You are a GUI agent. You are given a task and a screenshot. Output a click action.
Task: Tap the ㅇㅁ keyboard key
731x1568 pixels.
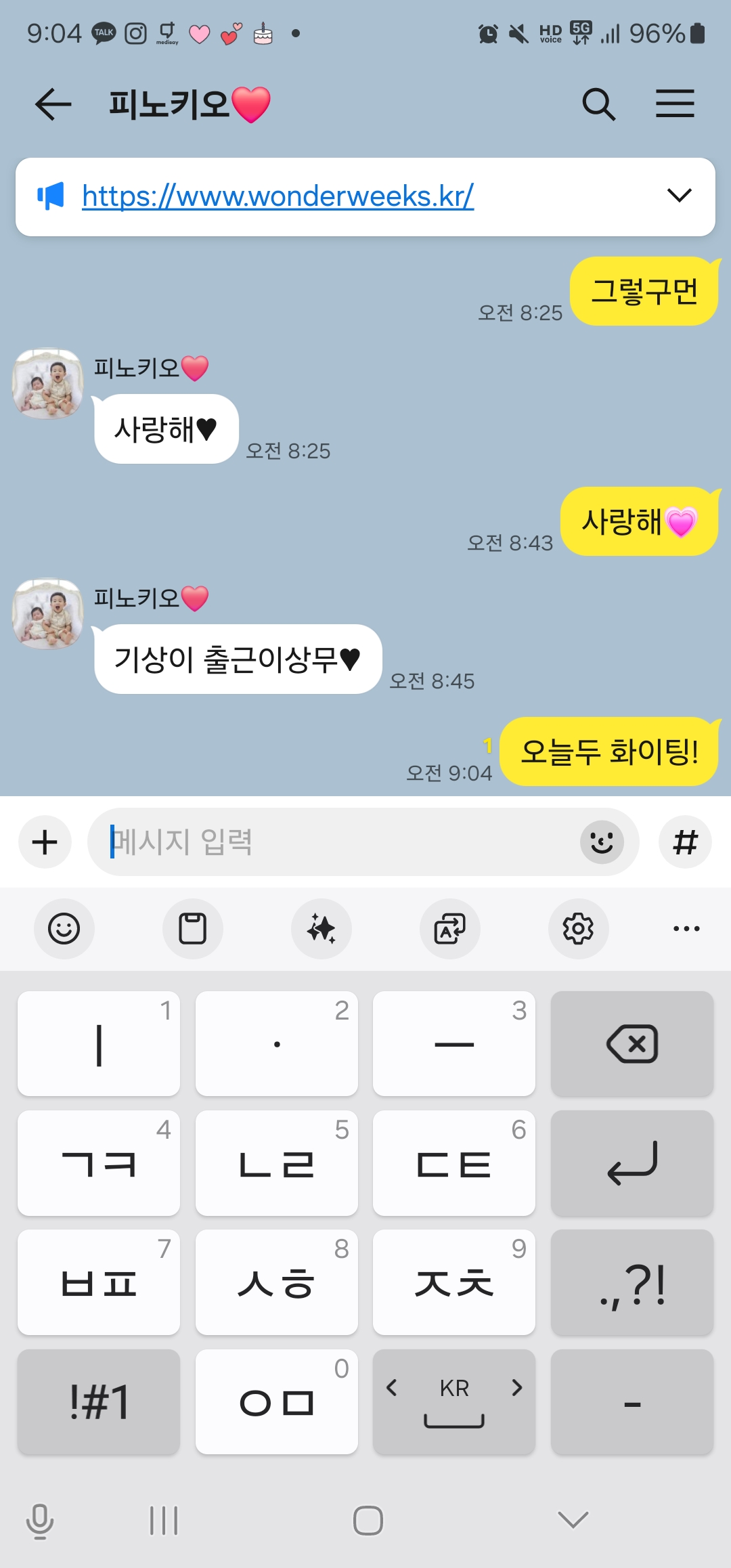276,1401
